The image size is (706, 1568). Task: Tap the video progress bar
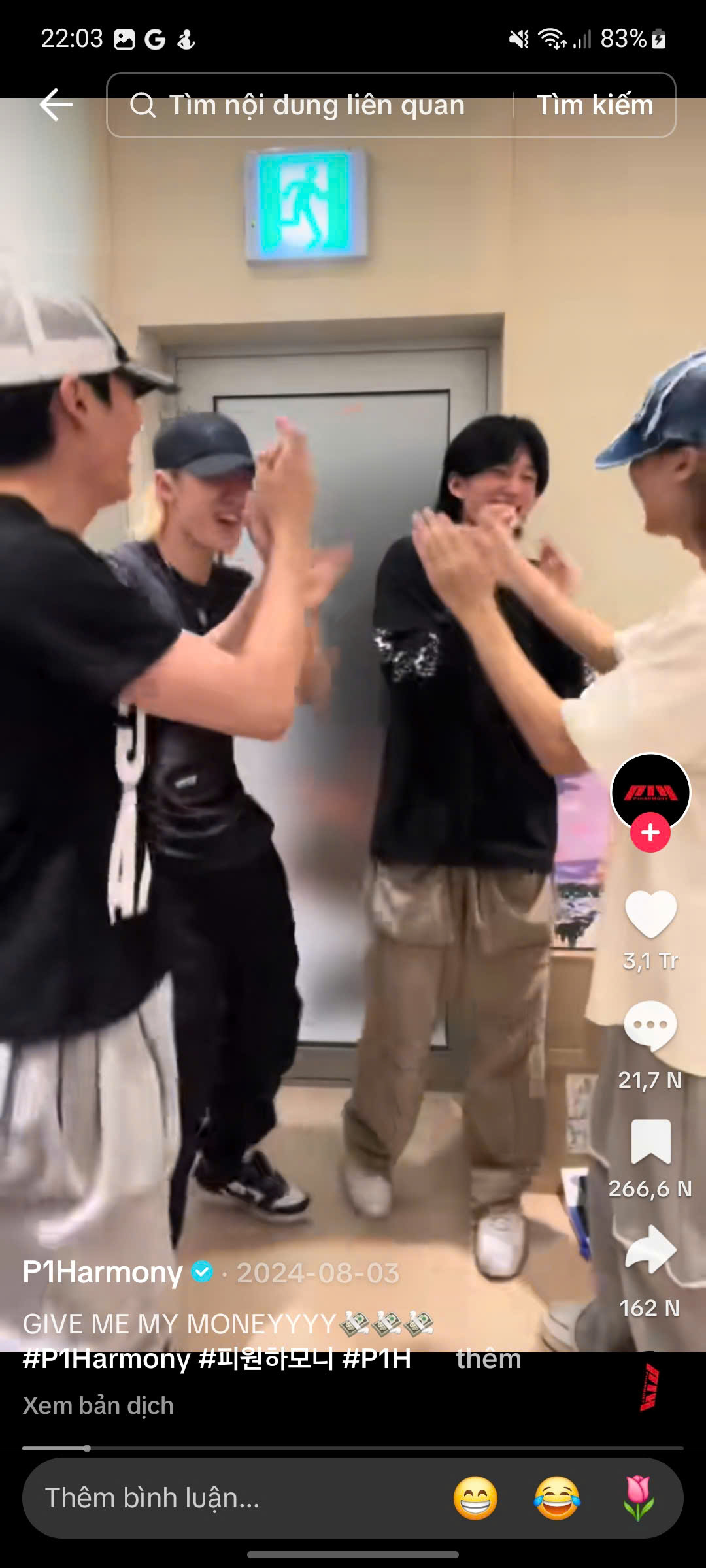353,1448
